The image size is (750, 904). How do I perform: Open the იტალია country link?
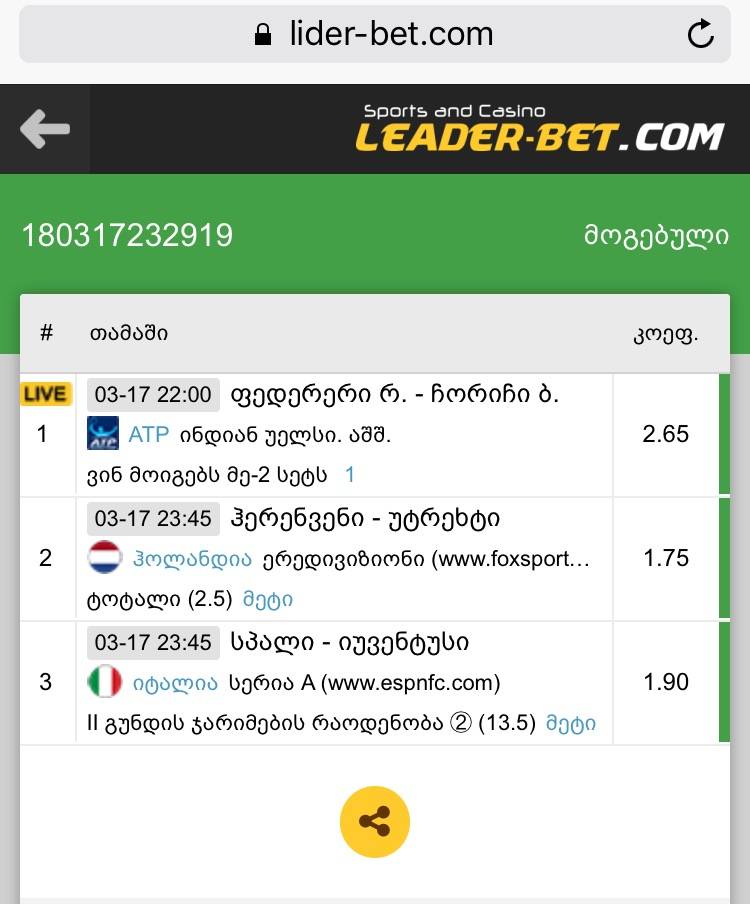[175, 682]
